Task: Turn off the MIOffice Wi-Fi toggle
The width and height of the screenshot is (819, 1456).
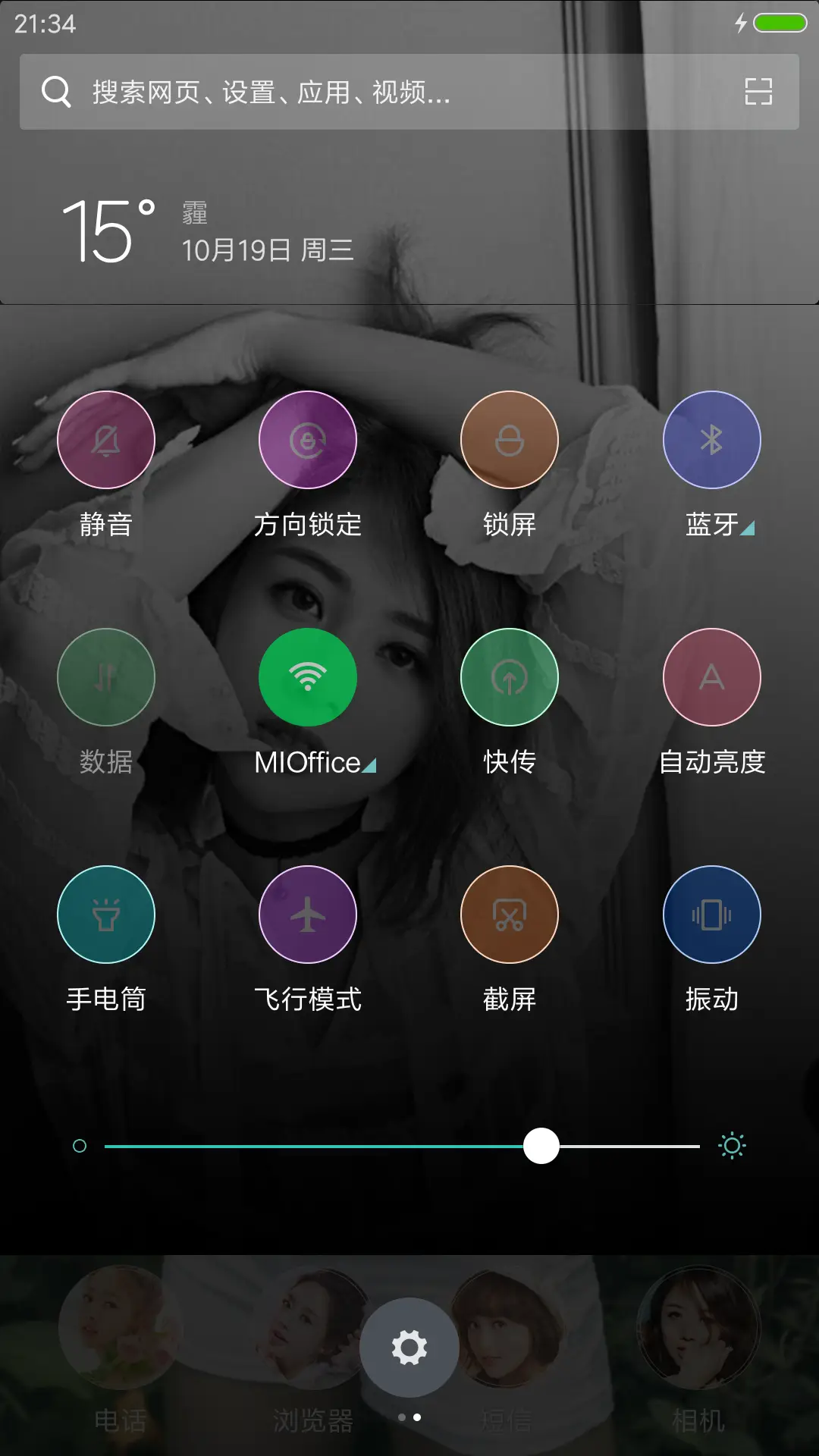Action: [x=308, y=677]
